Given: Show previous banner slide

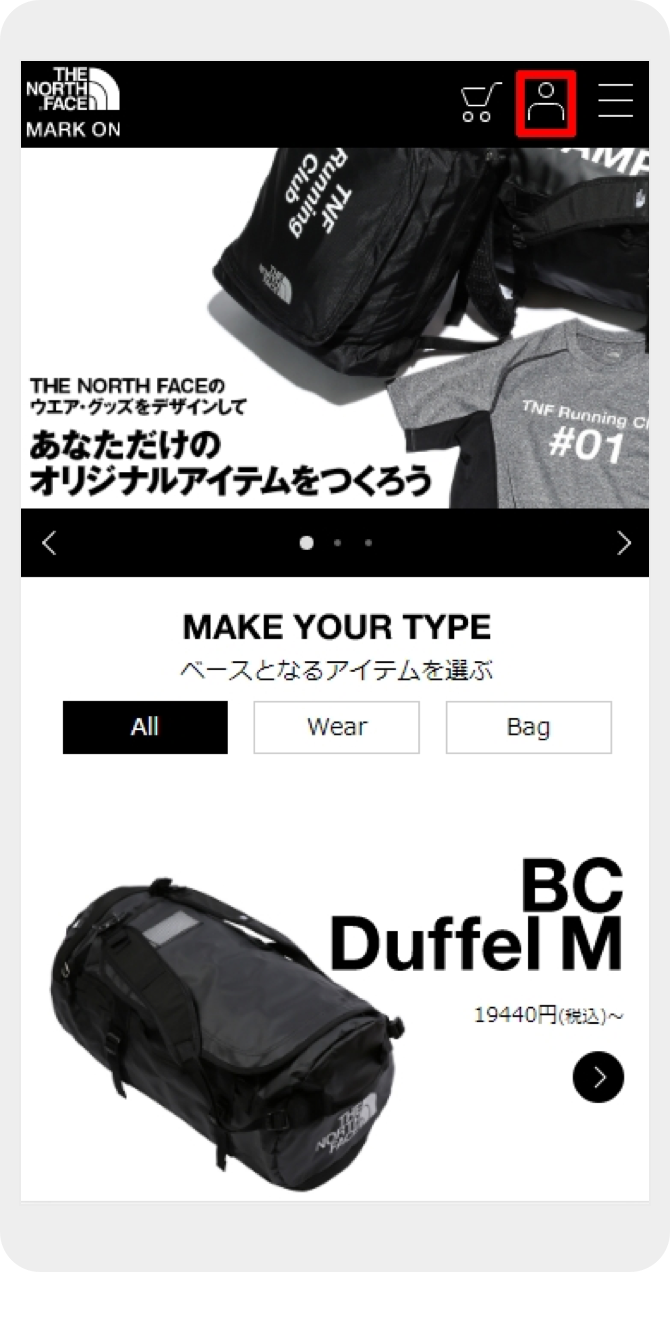Looking at the screenshot, I should click(49, 543).
